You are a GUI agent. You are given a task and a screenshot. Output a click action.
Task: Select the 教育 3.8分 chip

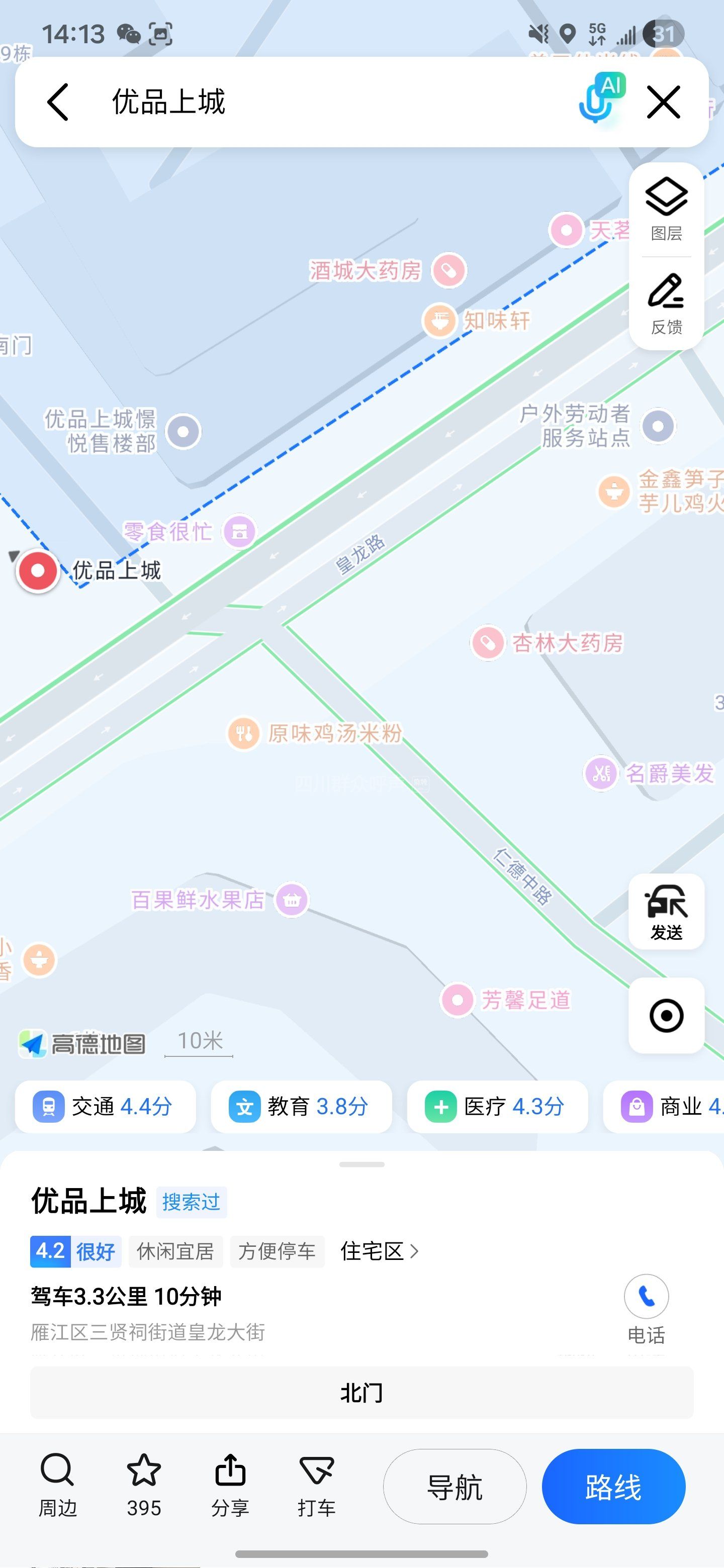click(x=301, y=1107)
